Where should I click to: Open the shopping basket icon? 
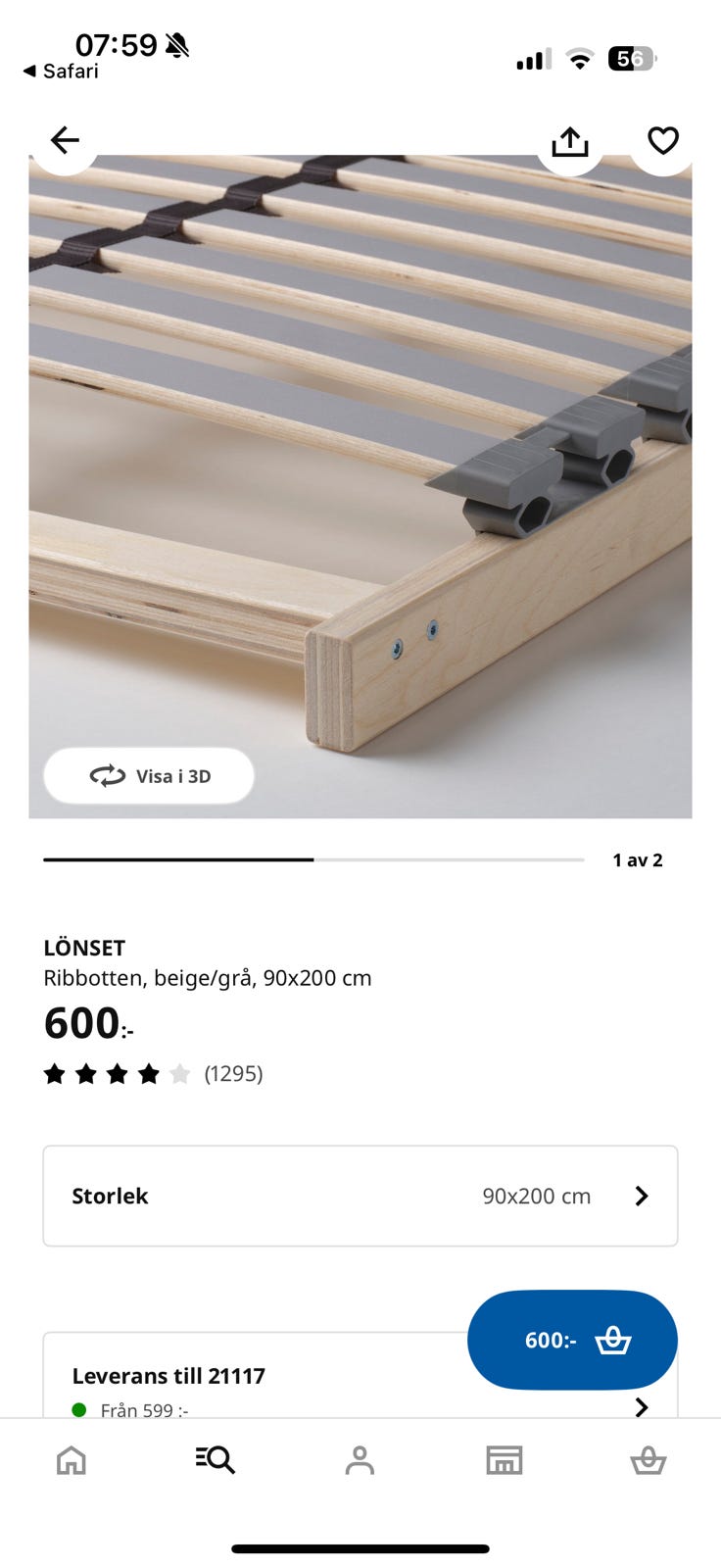click(649, 1460)
